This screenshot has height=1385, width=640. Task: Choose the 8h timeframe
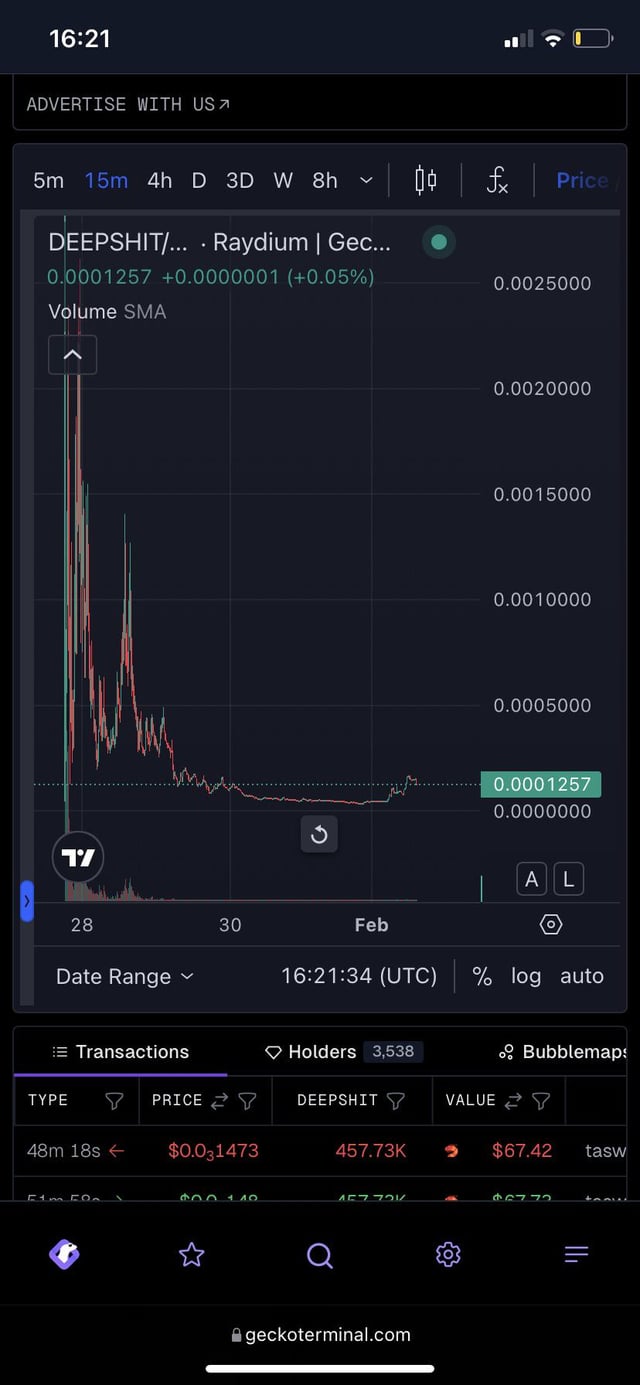tap(325, 181)
